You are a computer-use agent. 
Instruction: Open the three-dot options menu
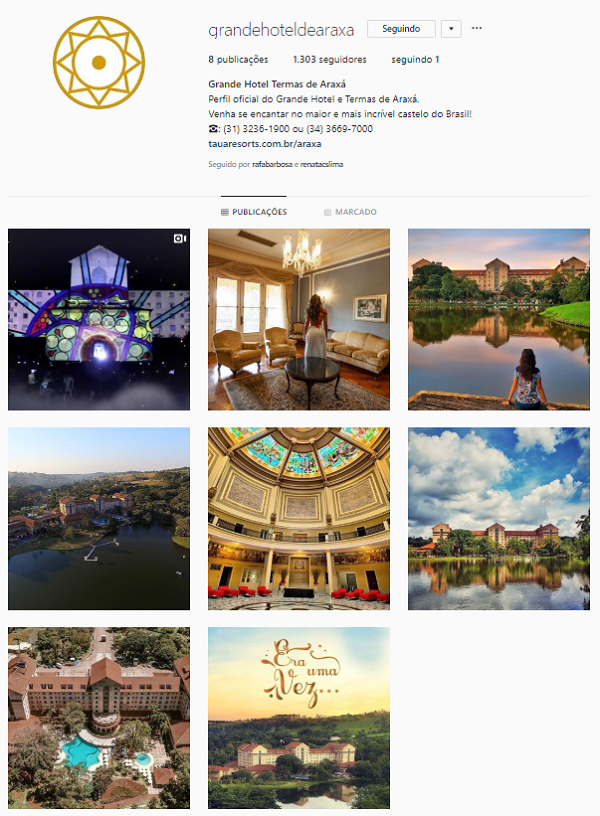477,29
